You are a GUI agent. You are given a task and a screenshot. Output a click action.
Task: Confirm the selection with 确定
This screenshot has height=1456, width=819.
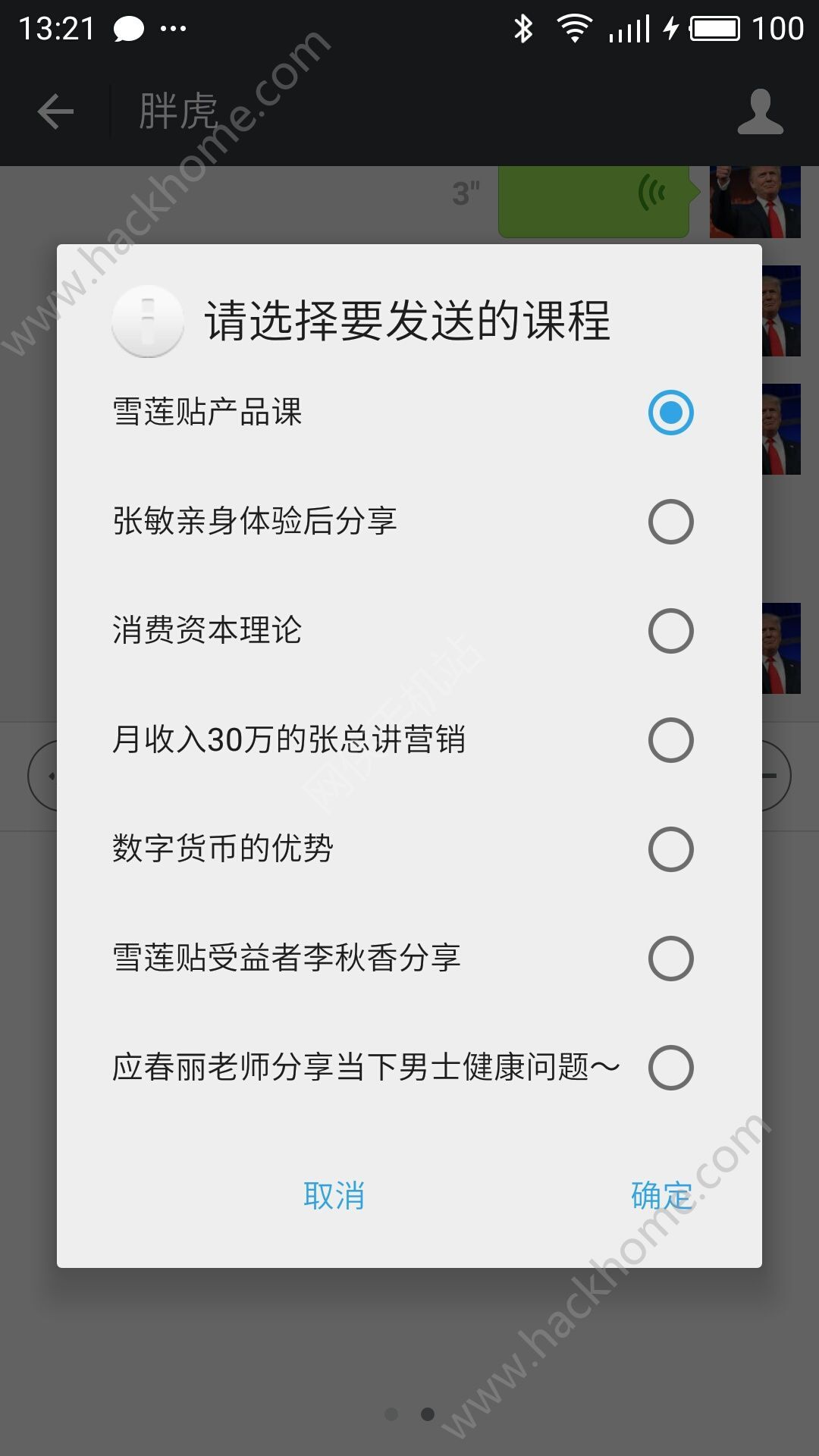click(661, 1196)
